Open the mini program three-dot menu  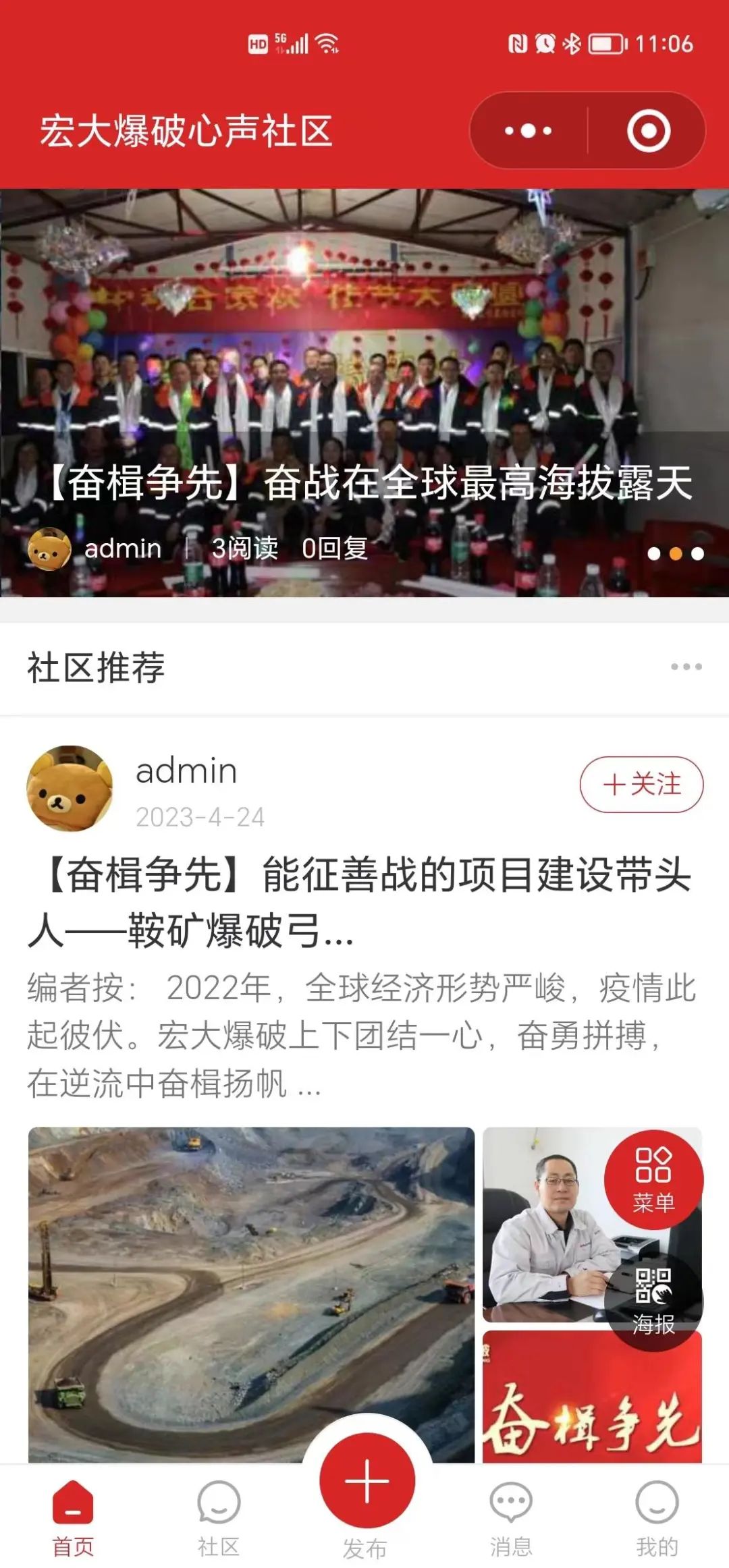[x=528, y=131]
